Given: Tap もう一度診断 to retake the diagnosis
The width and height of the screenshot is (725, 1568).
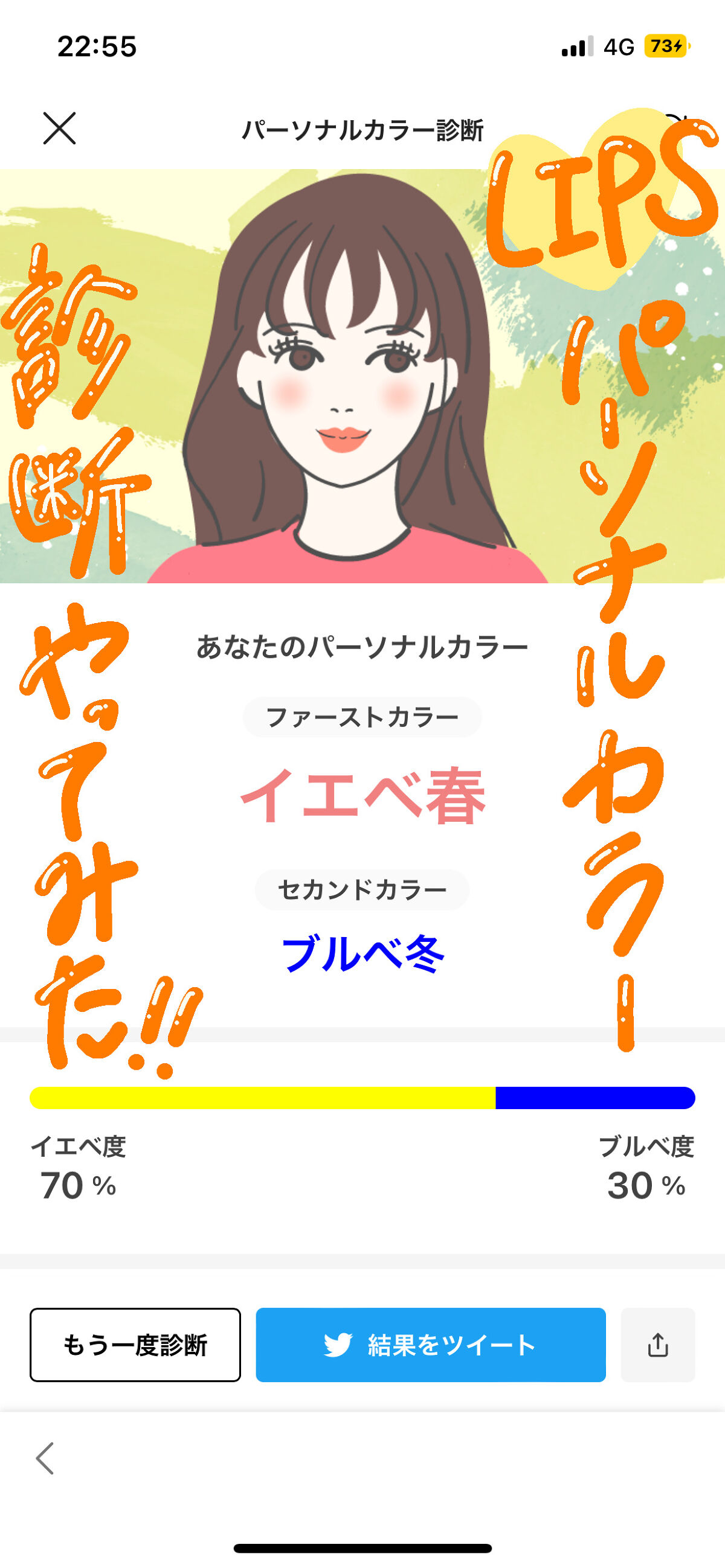Looking at the screenshot, I should pos(135,1345).
